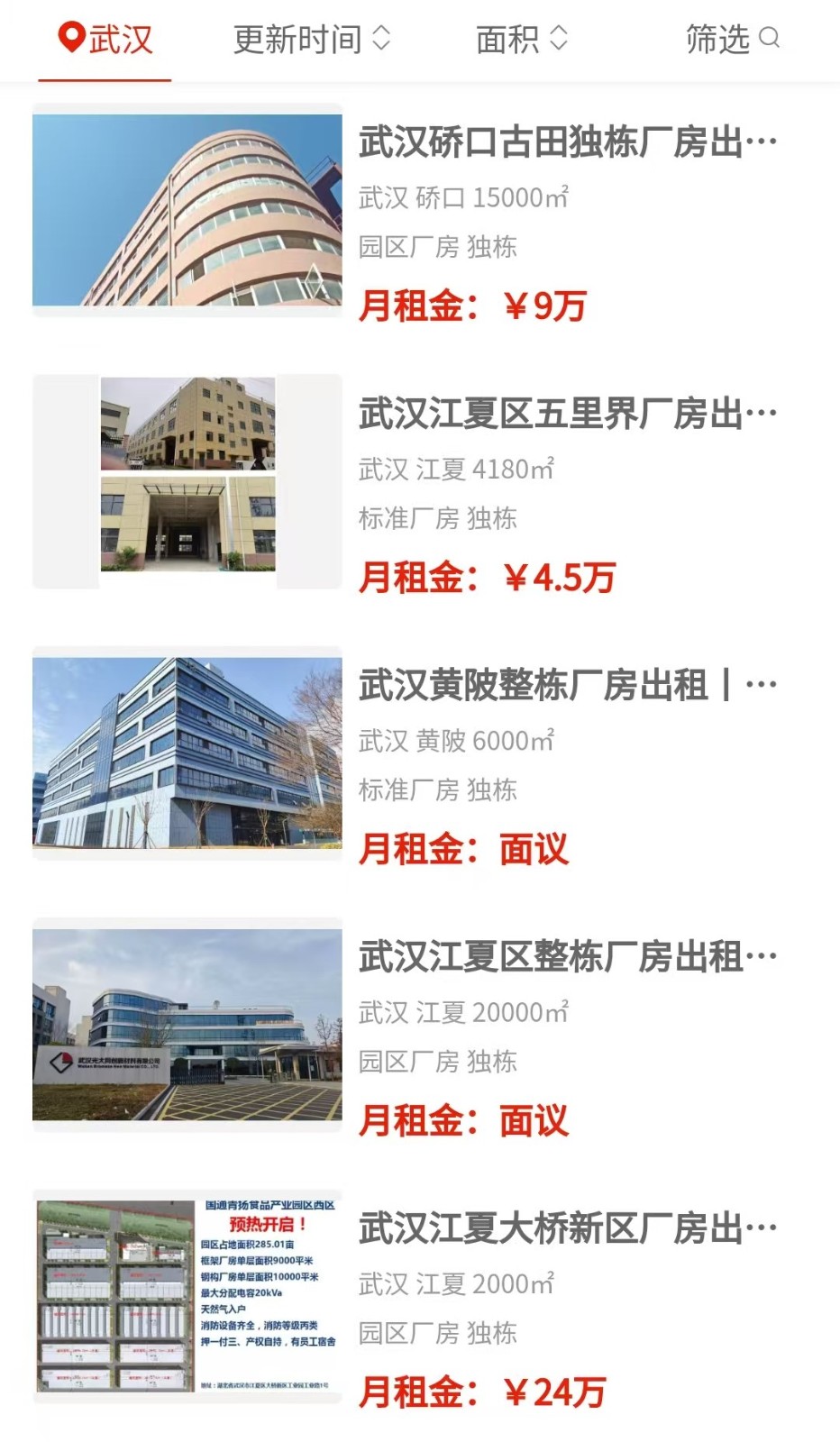This screenshot has height=1442, width=840.
Task: Open the 武汉黄陂整栋厂房出租 listing
Action: [x=567, y=686]
